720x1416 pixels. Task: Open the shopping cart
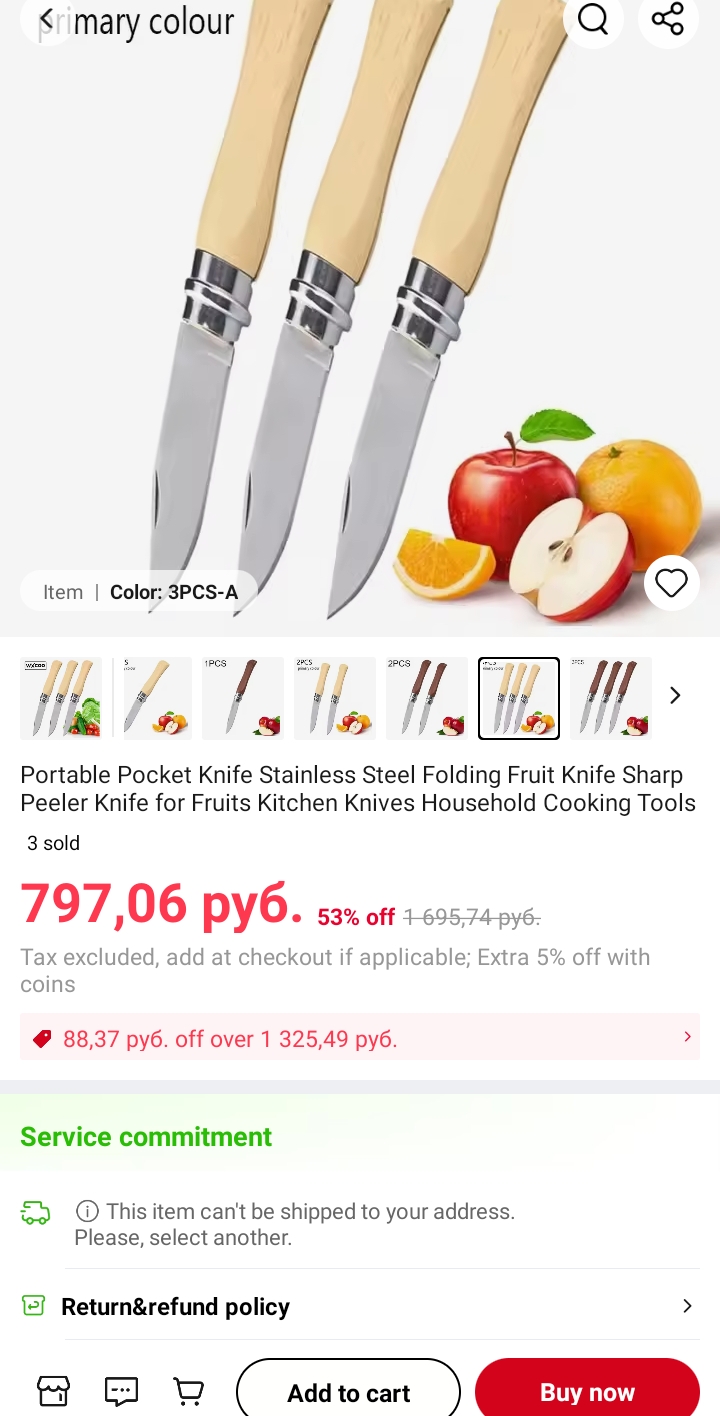(188, 1391)
